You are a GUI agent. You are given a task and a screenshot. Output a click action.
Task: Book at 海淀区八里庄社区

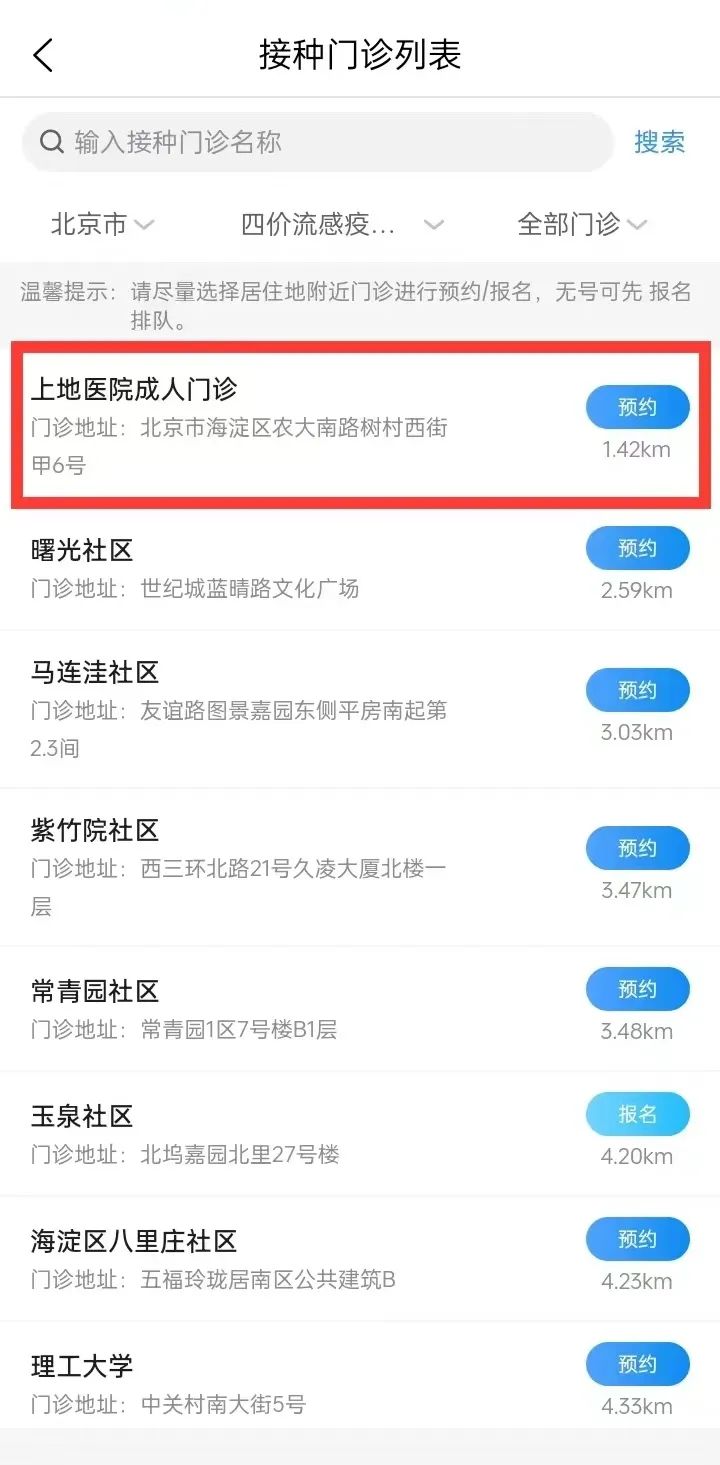pyautogui.click(x=637, y=1239)
